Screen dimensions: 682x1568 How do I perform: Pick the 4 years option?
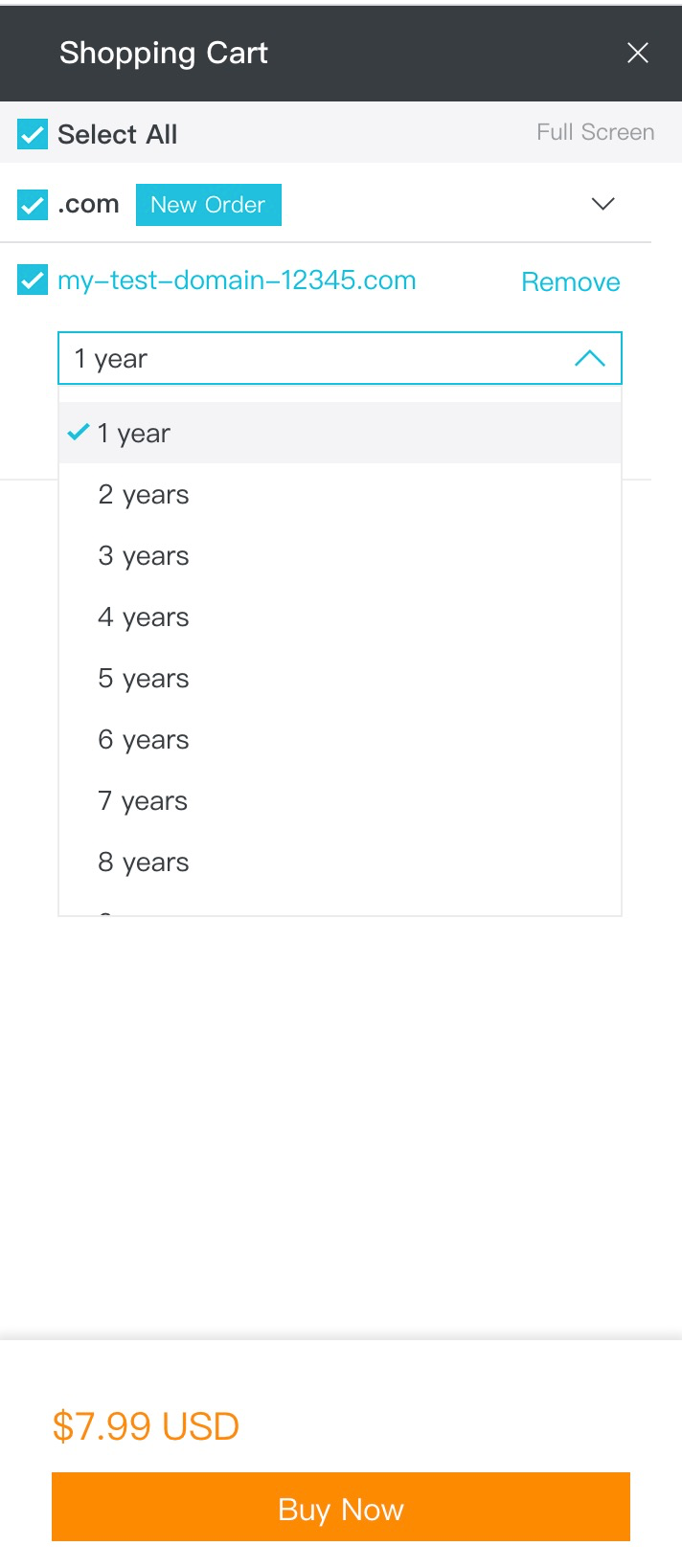click(144, 617)
